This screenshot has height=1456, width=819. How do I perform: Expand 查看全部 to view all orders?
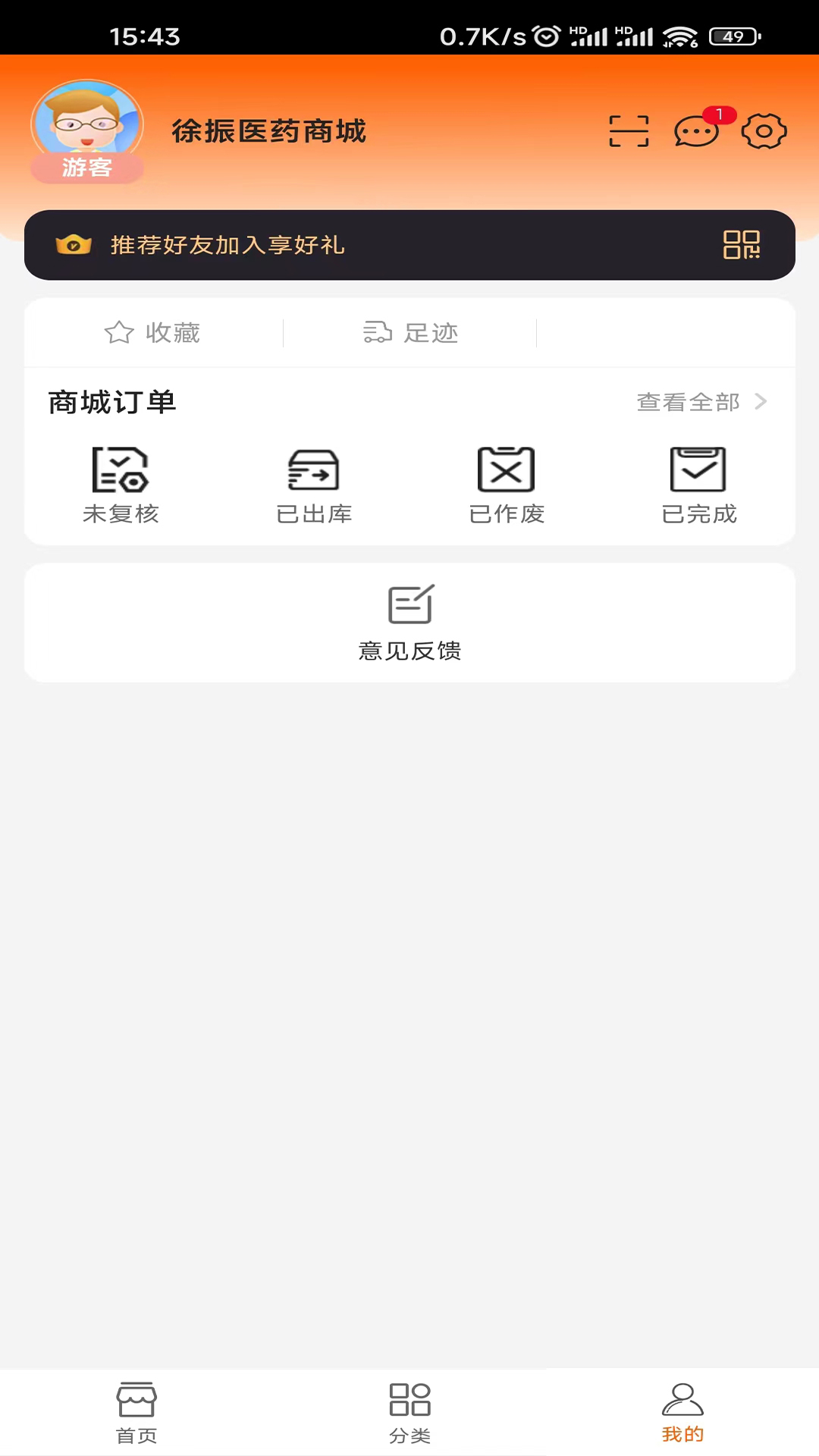pos(687,403)
